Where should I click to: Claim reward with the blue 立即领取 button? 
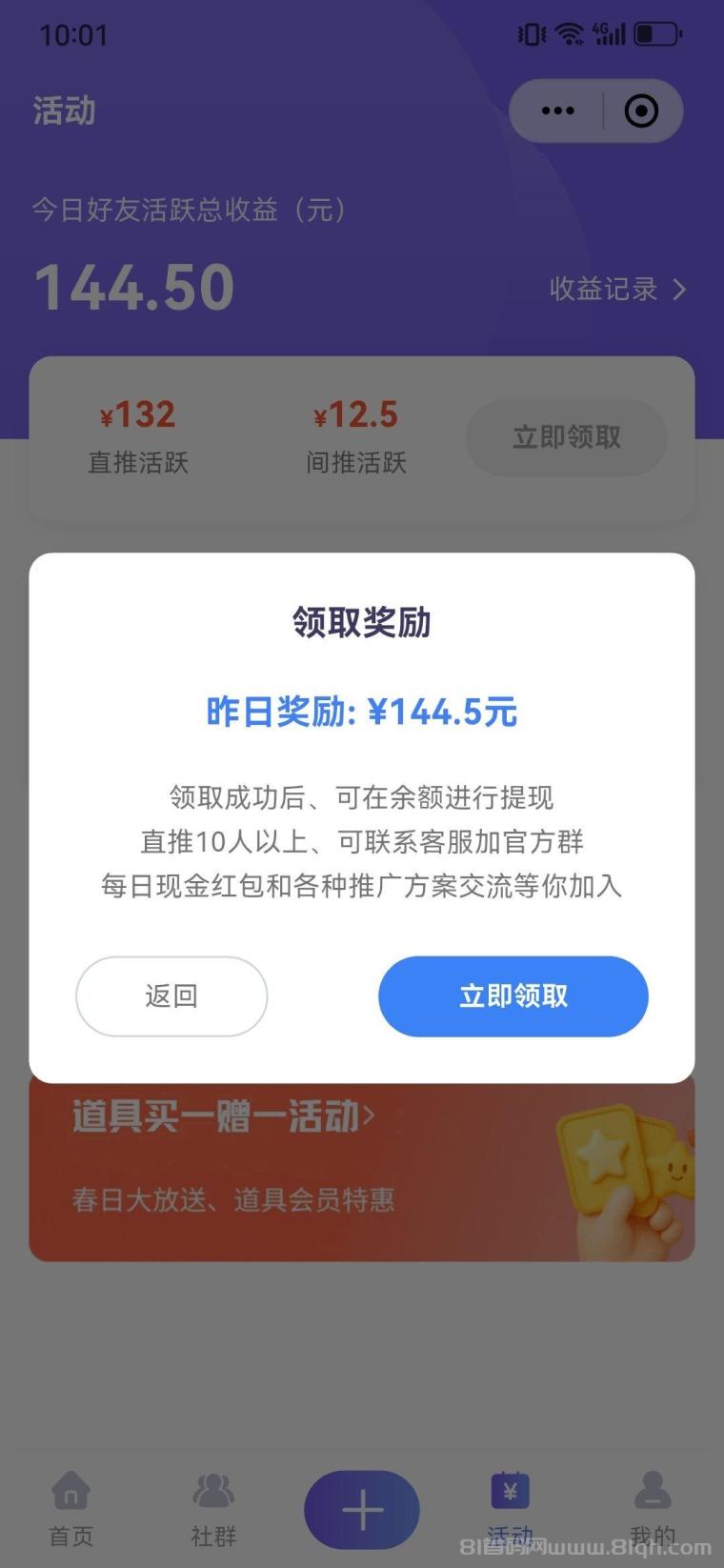pyautogui.click(x=513, y=996)
